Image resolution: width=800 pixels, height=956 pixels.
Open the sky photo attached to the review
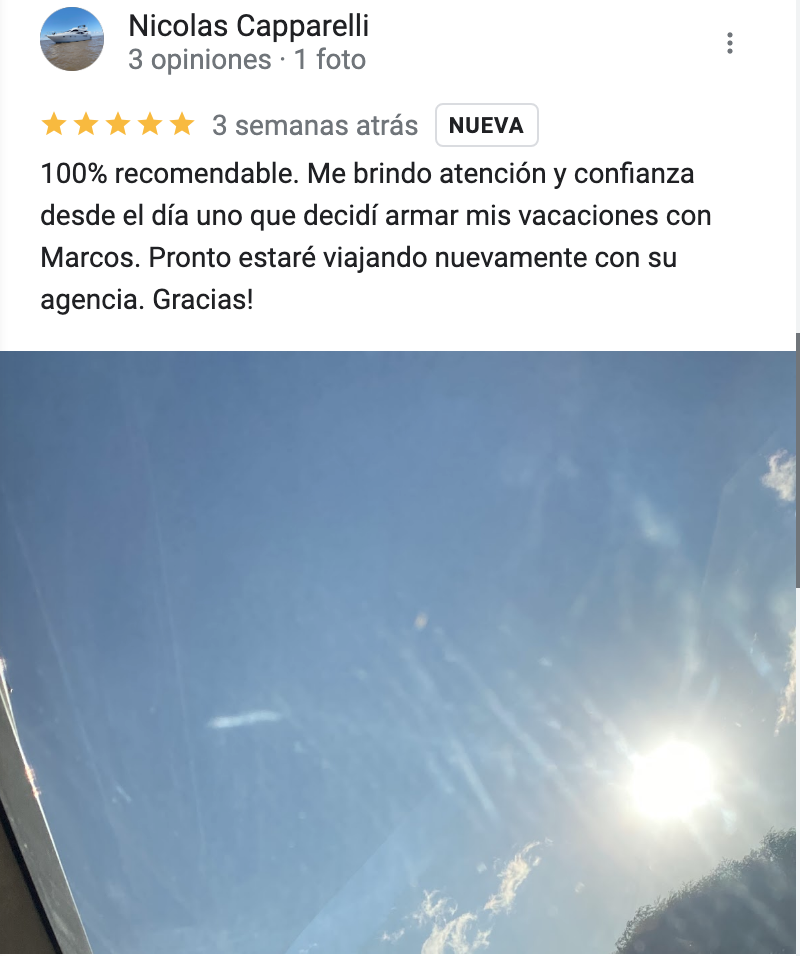[x=398, y=650]
